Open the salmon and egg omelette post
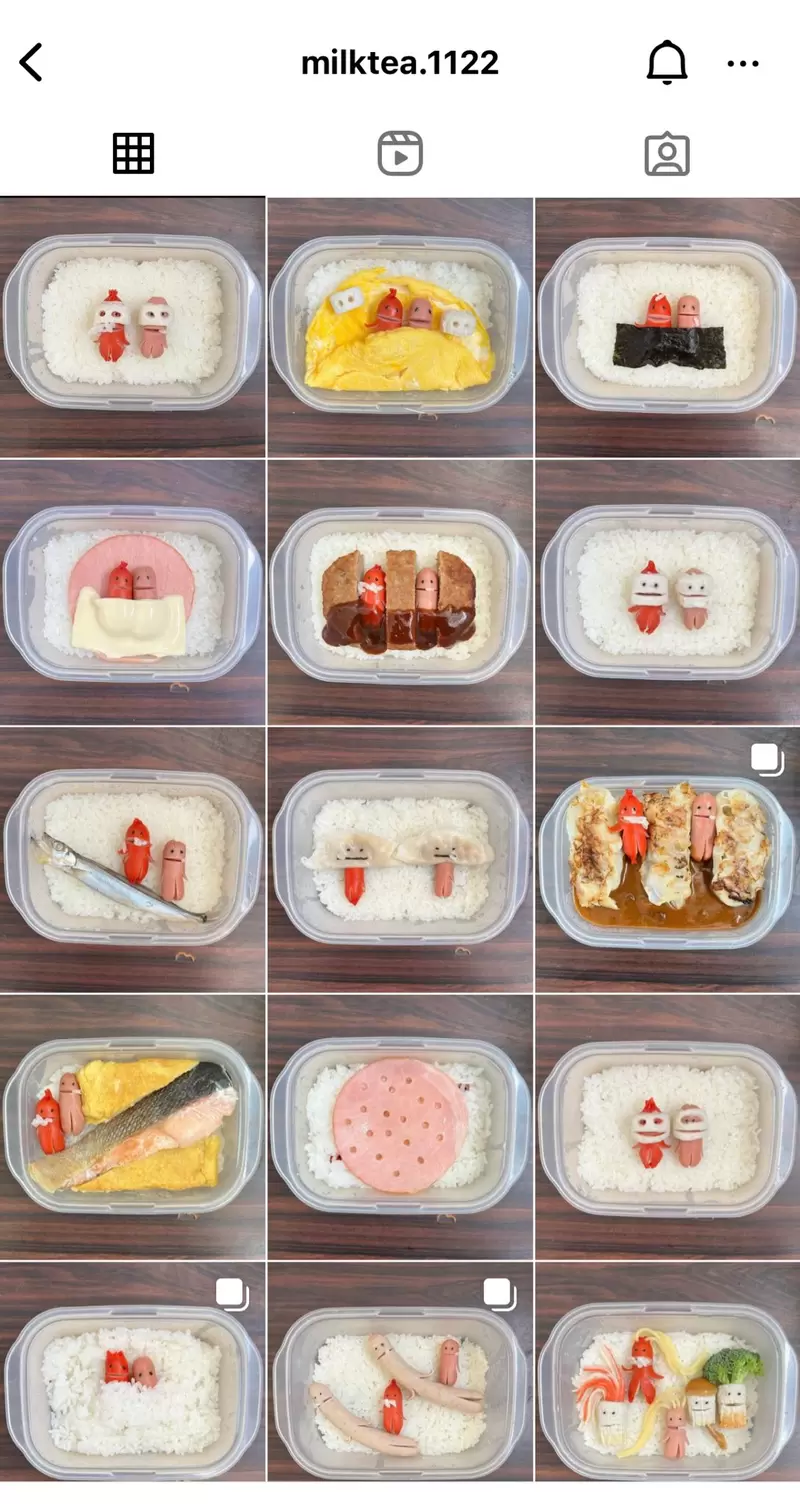800x1504 pixels. [132, 1126]
